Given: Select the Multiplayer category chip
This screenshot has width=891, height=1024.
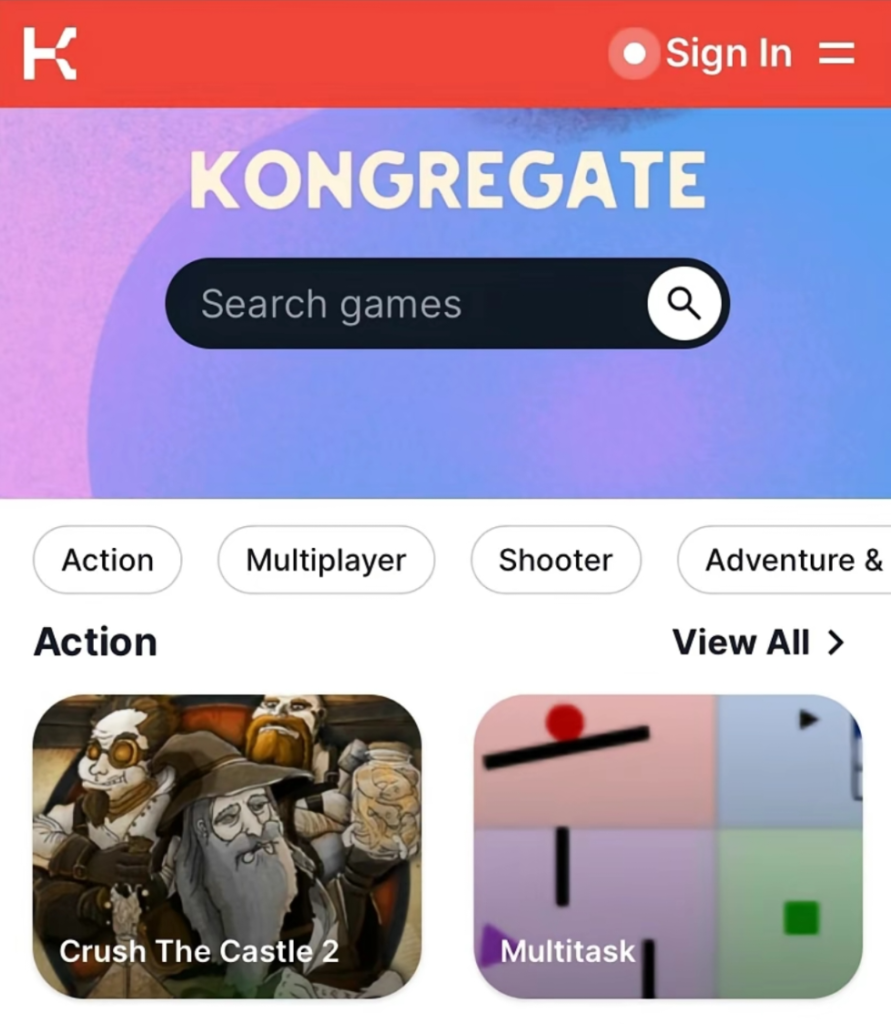Looking at the screenshot, I should click(326, 560).
